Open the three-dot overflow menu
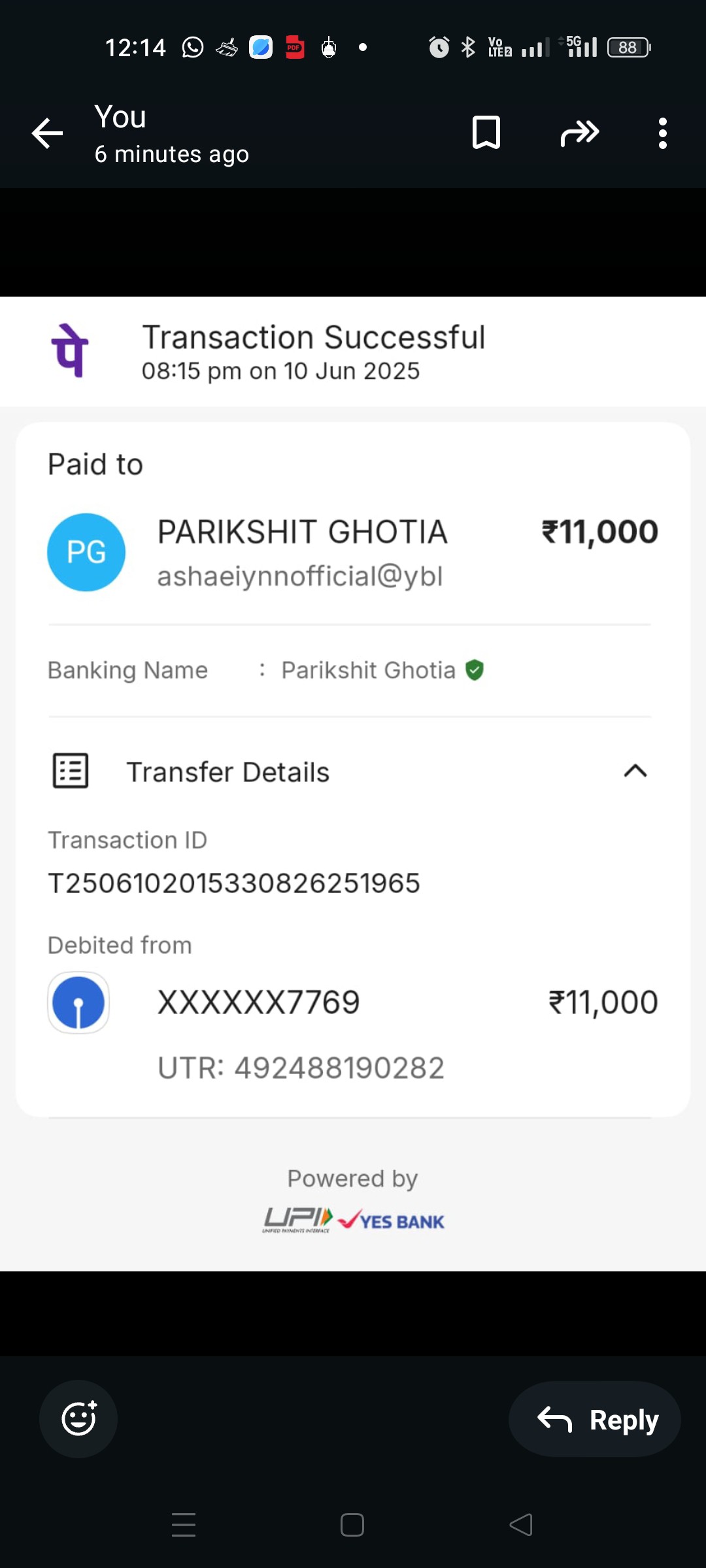This screenshot has height=1568, width=706. (663, 133)
